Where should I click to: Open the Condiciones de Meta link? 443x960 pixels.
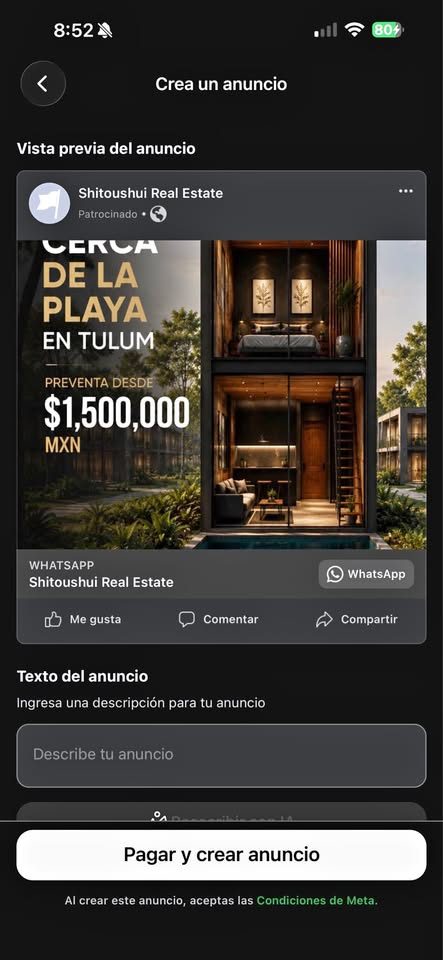(x=317, y=901)
